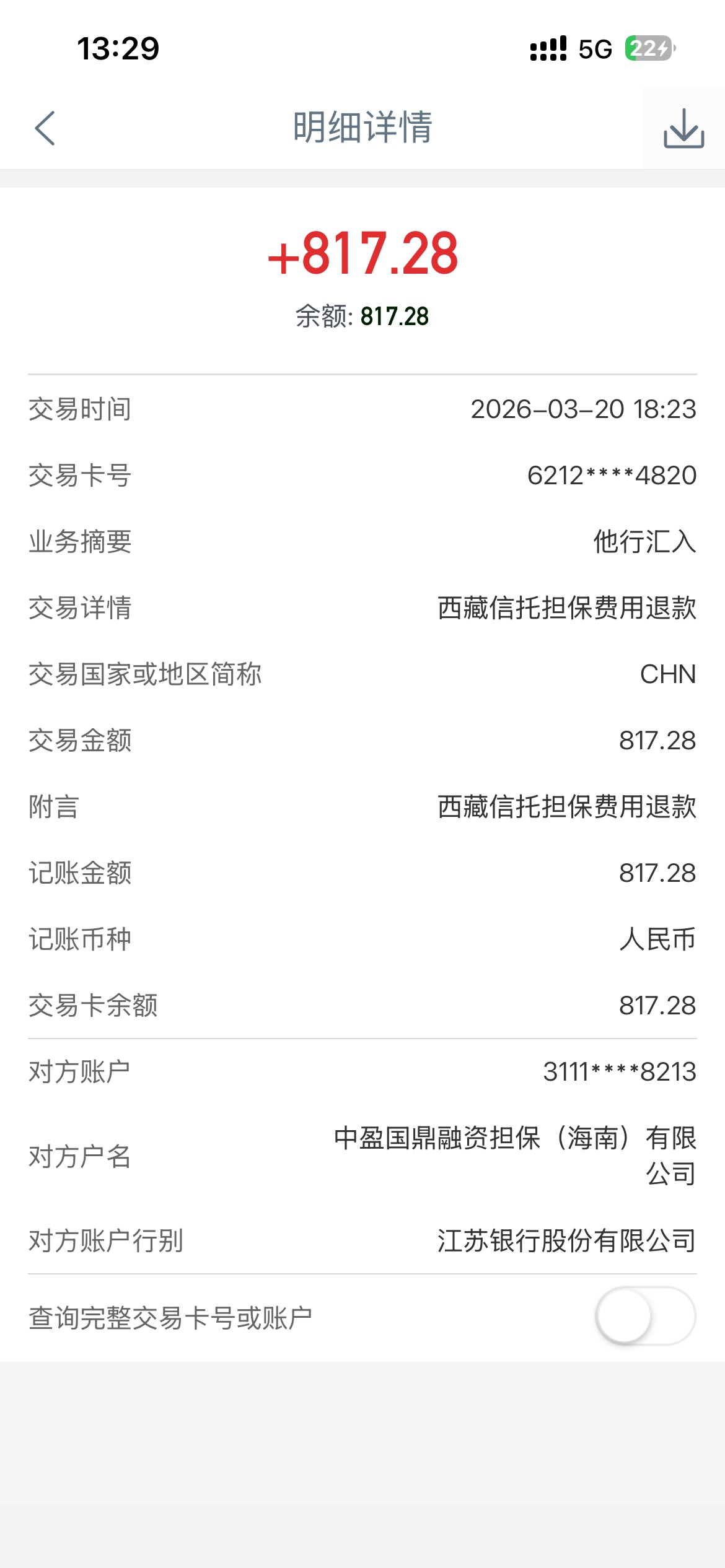
Task: Go back from the 明细详情 page
Action: (x=45, y=128)
